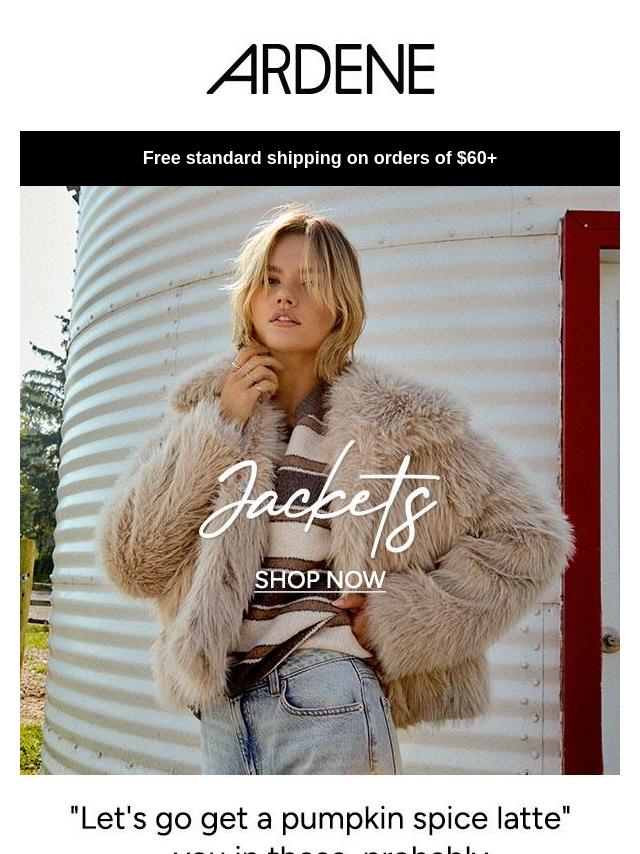Tap the Shop Now link on the Jackets image
Screen dimensions: 640x854
click(320, 580)
